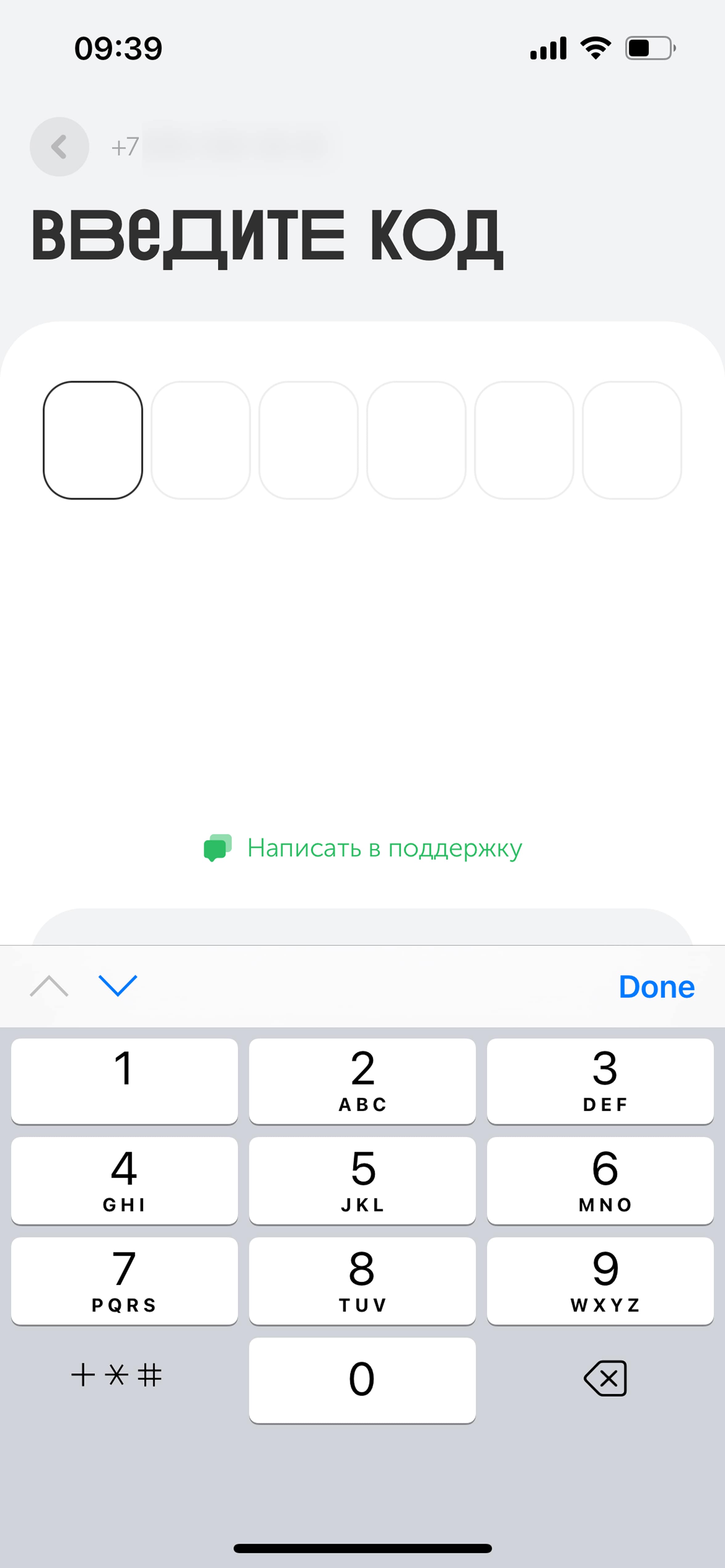Image resolution: width=725 pixels, height=1568 pixels.
Task: Focus the first code digit box
Action: pos(92,440)
